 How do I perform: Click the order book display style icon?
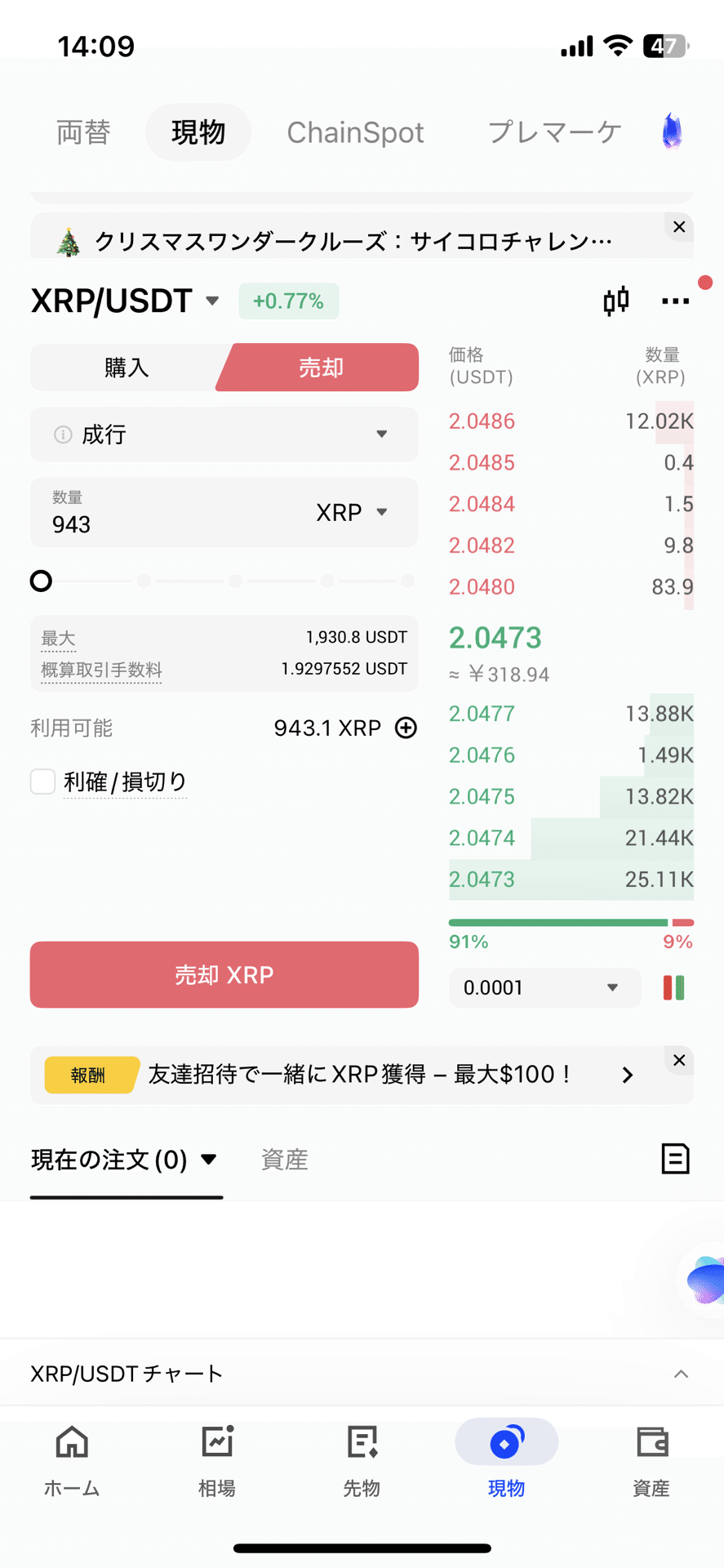[x=674, y=988]
